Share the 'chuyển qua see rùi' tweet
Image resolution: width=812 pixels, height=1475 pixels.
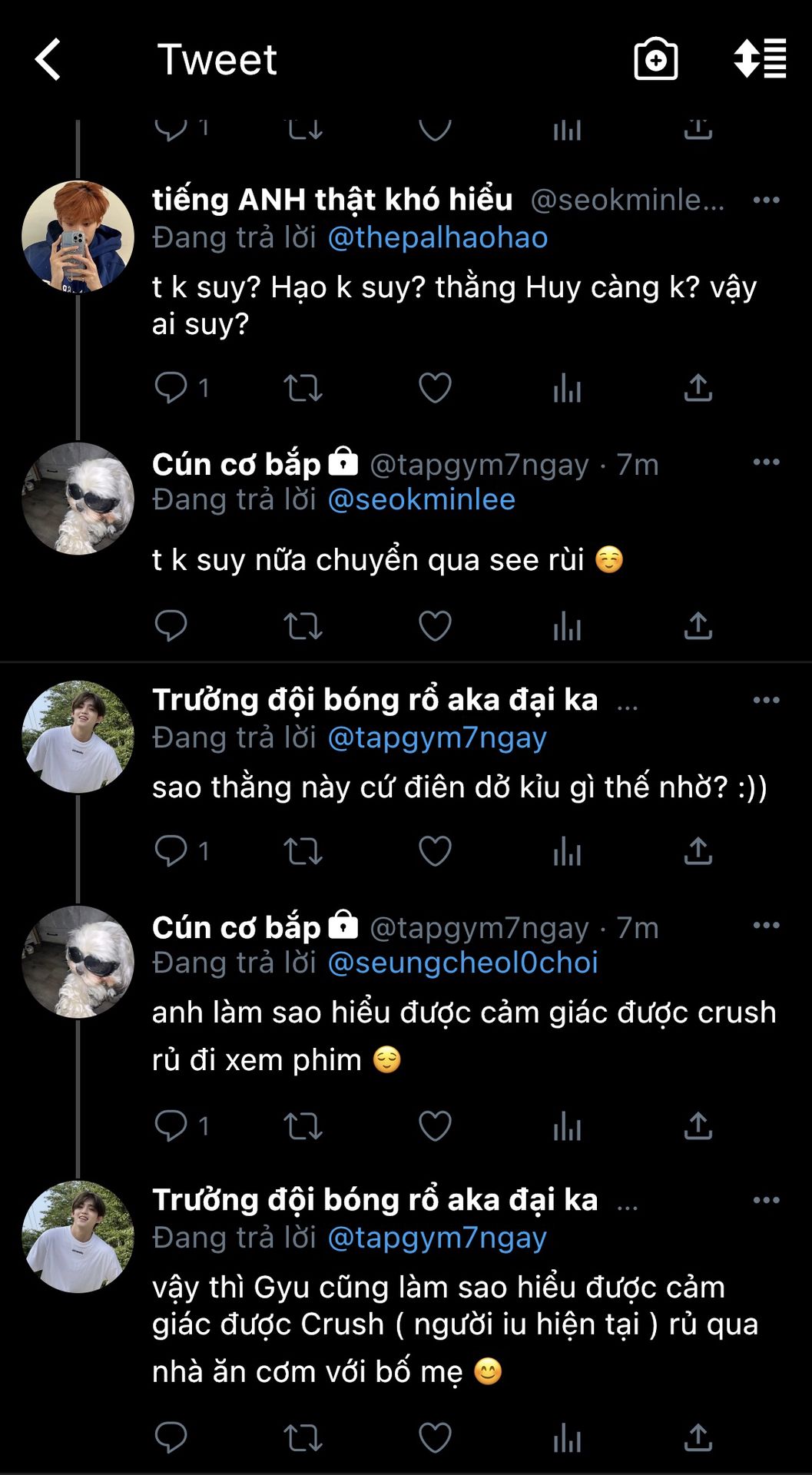(698, 626)
